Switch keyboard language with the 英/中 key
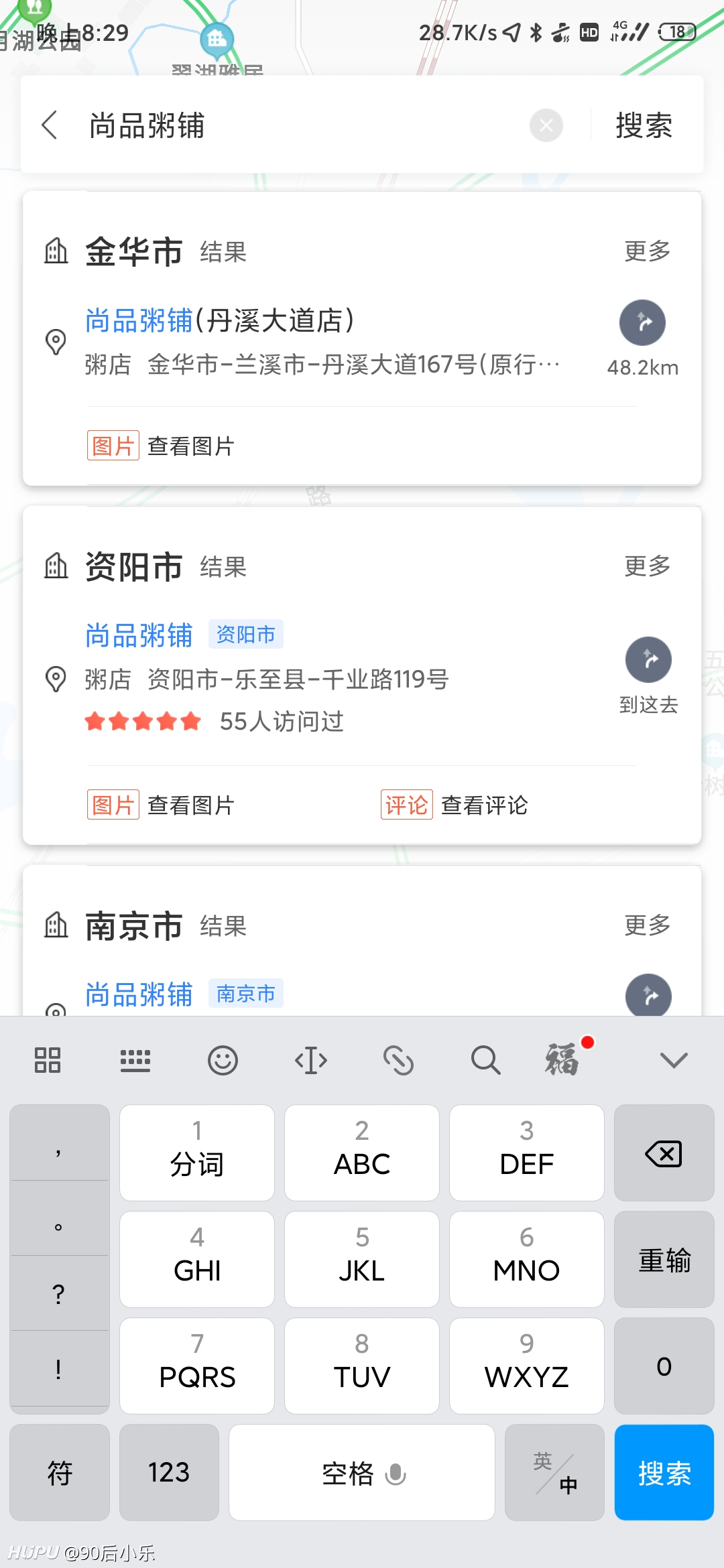 (554, 1473)
